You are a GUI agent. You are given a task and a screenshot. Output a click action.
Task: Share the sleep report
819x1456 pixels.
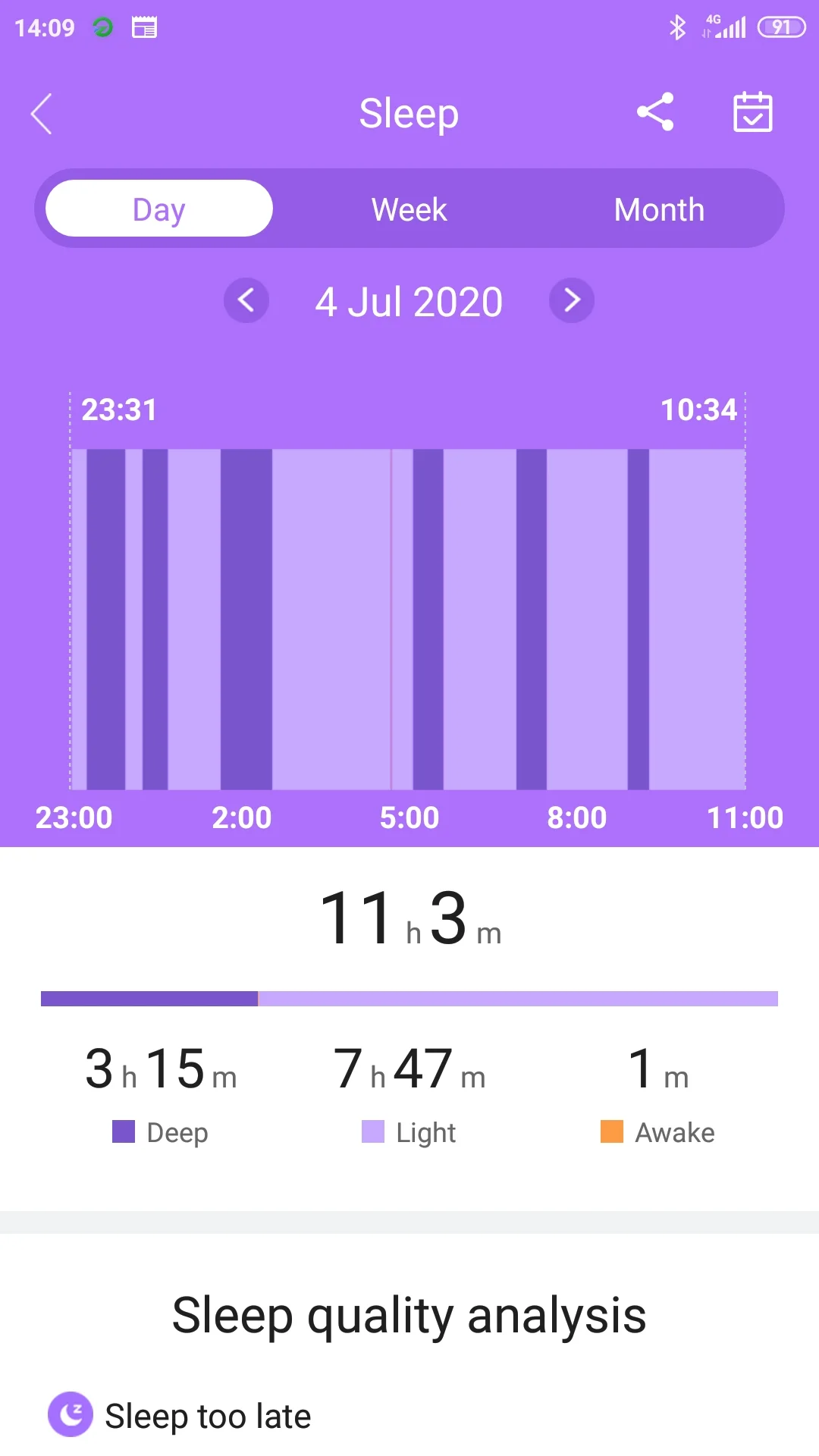tap(655, 112)
